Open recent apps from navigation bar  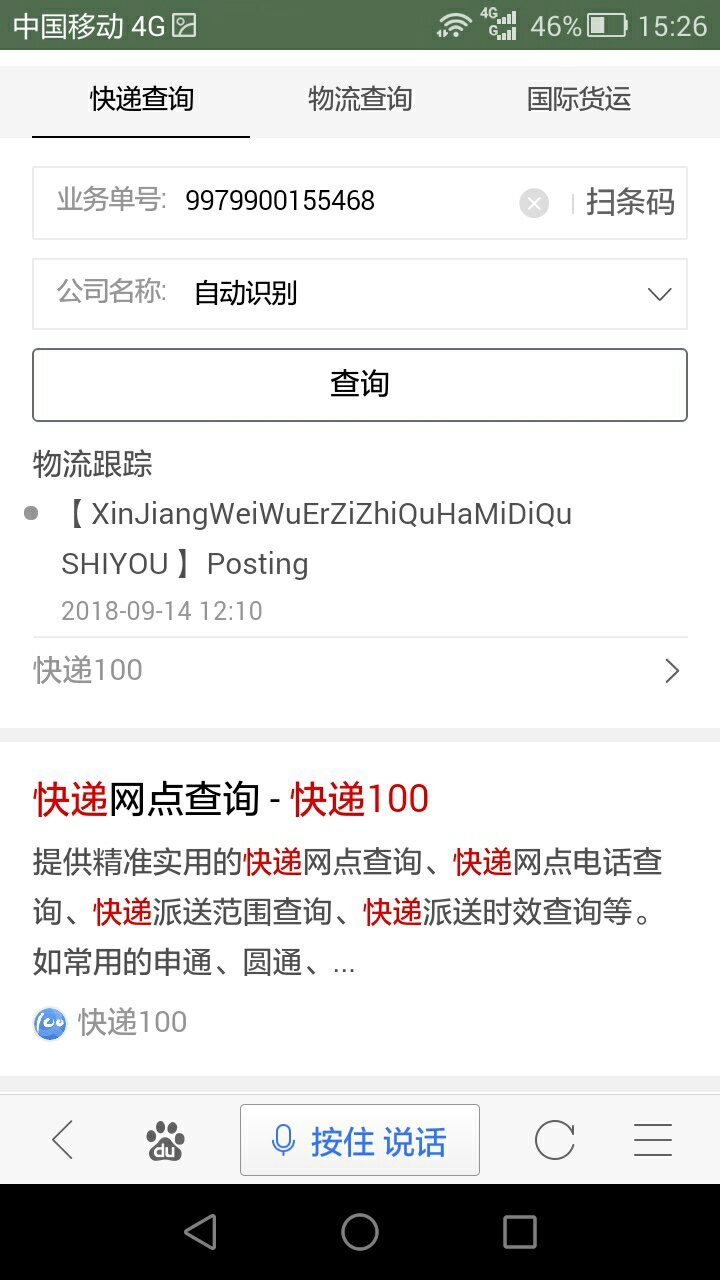[520, 1232]
